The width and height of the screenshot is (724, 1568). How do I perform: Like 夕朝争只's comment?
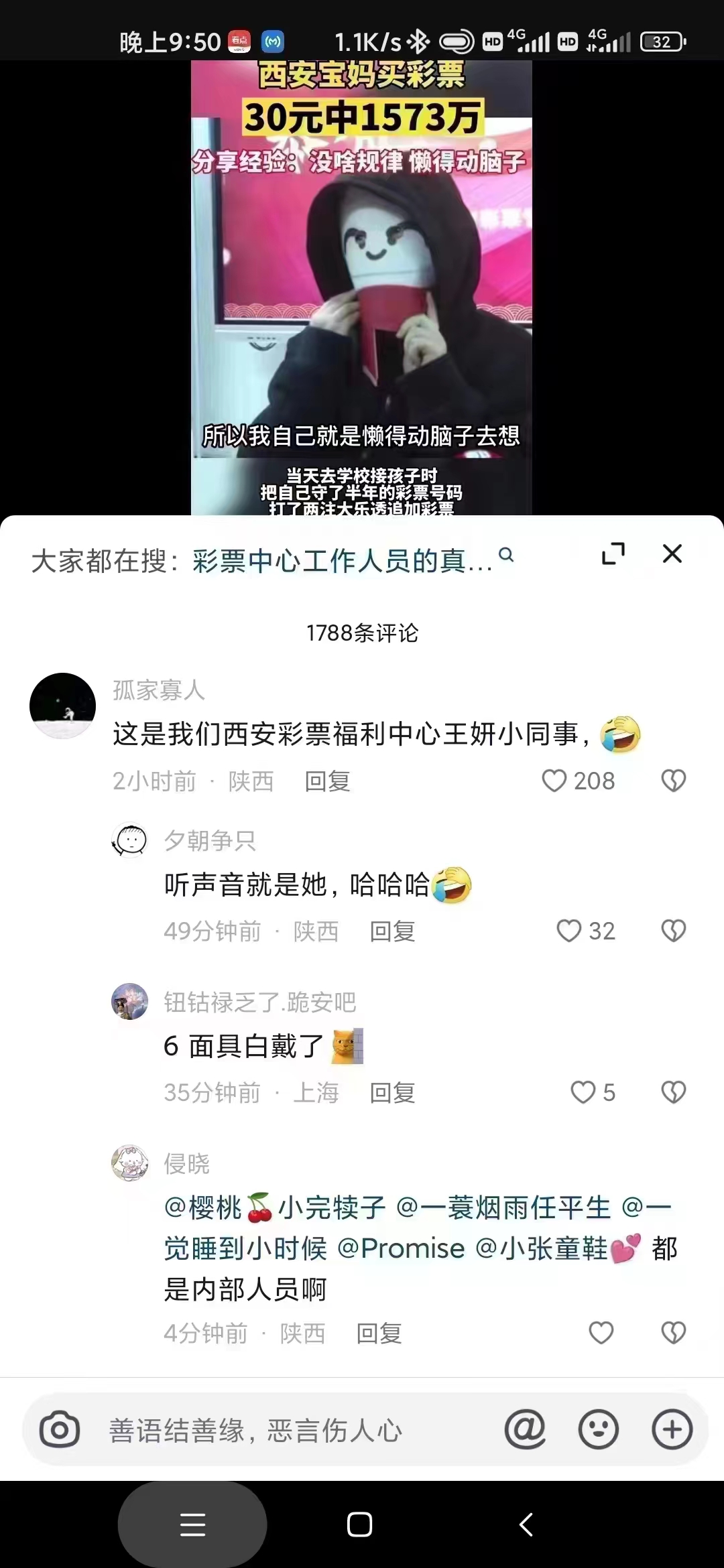569,931
